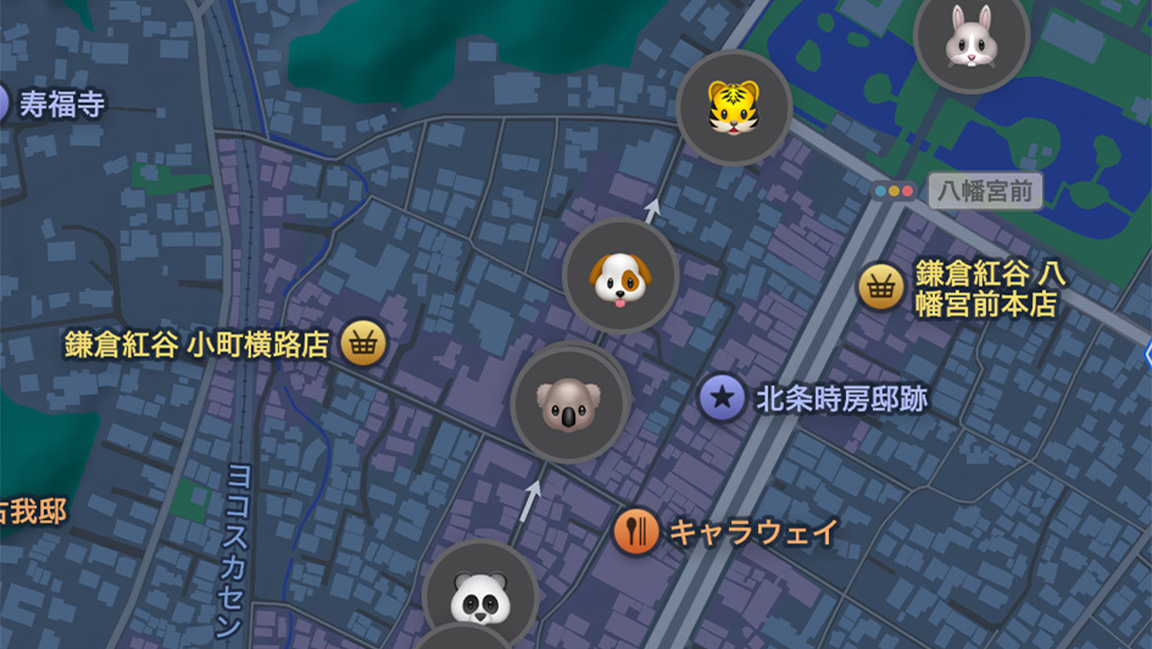Screen dimensions: 1152x649
Task: Tap the dog emoji map pin
Action: tap(620, 276)
